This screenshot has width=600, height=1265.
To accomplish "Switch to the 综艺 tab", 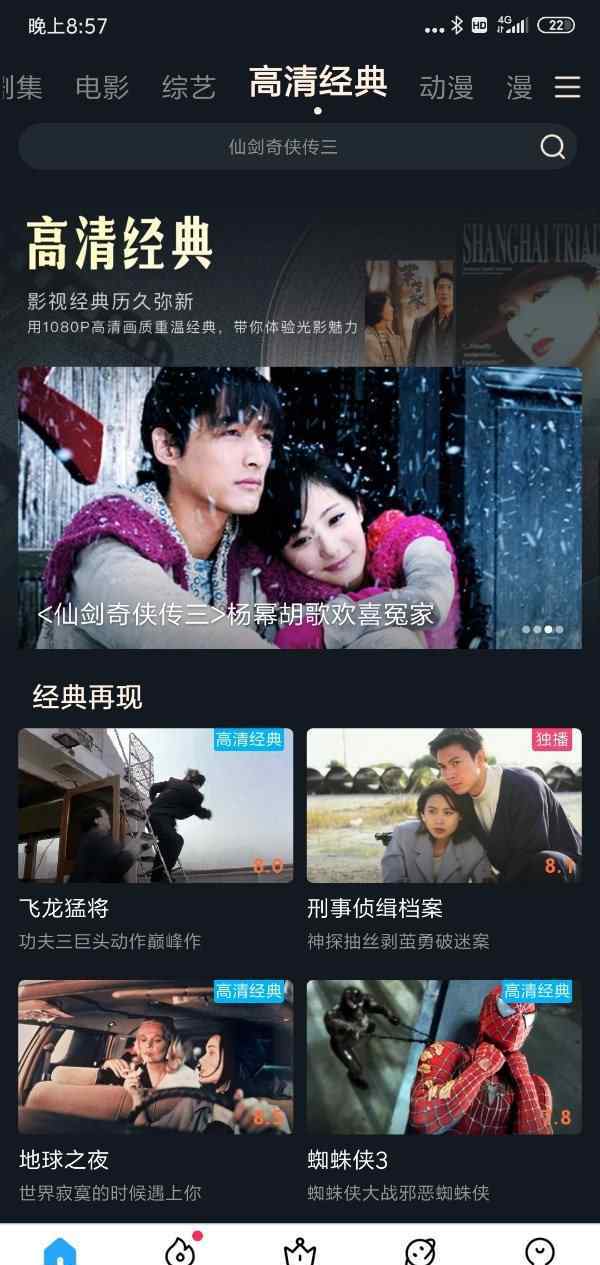I will click(x=188, y=87).
